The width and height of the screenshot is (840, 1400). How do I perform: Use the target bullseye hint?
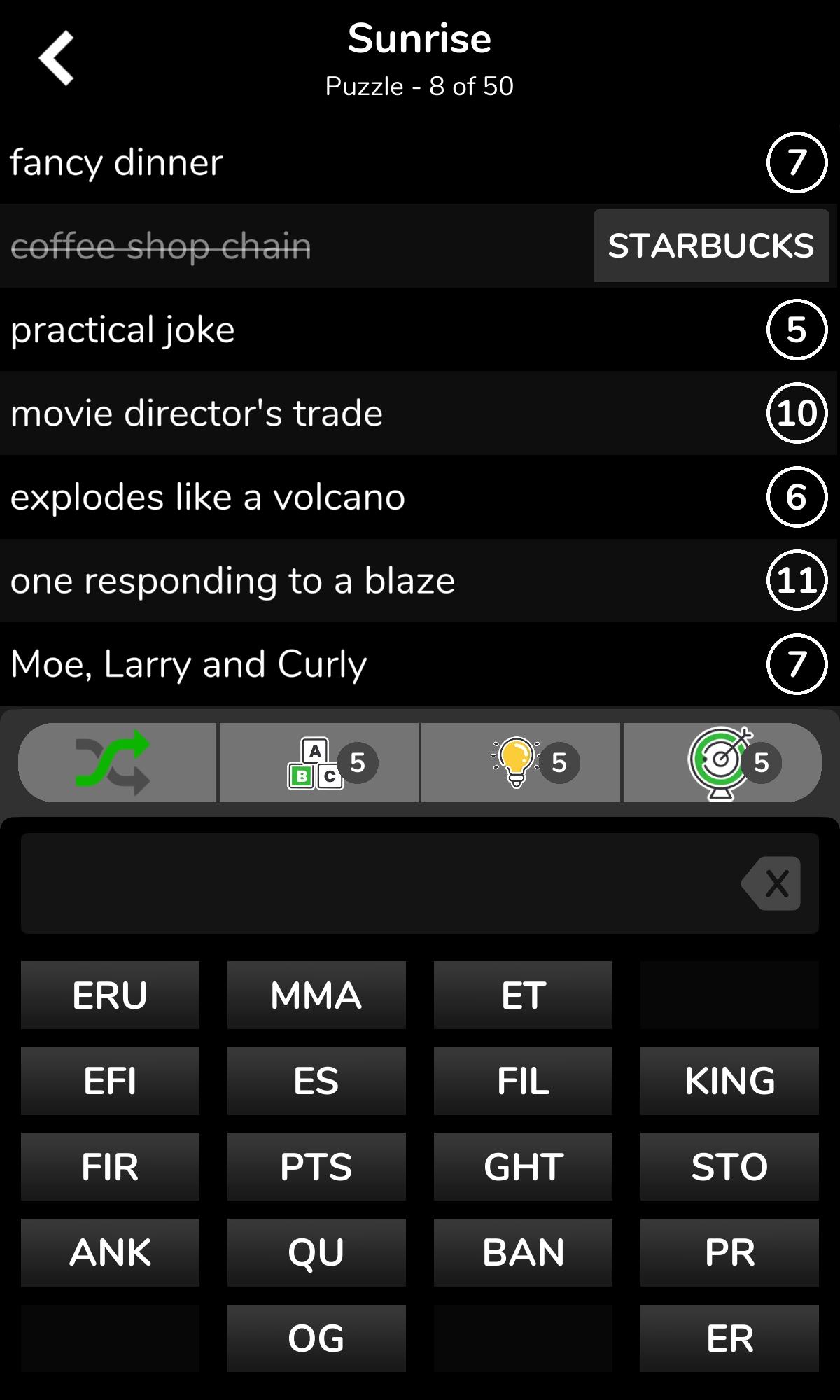[722, 762]
